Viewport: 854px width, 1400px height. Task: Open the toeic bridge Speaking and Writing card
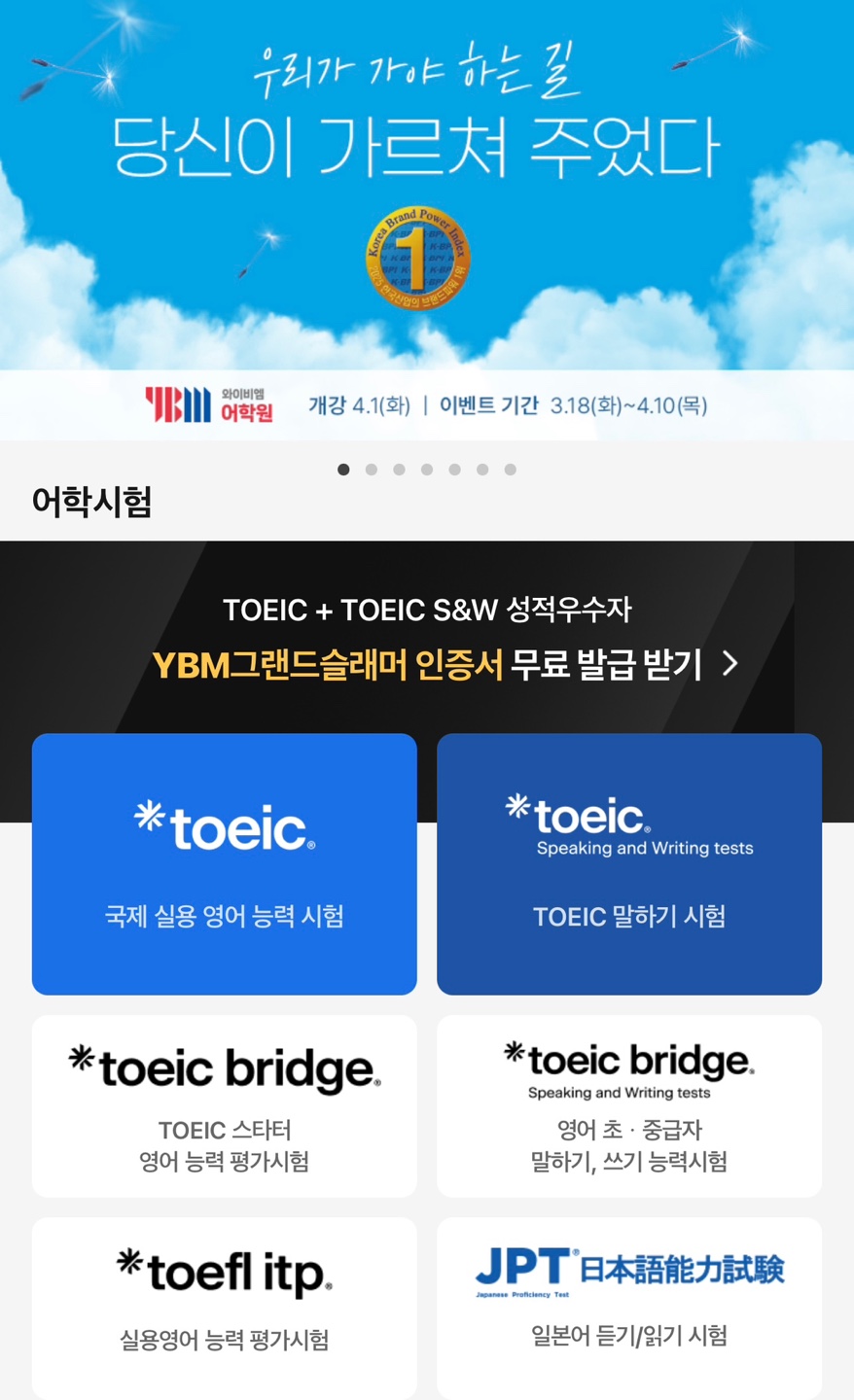[628, 1105]
